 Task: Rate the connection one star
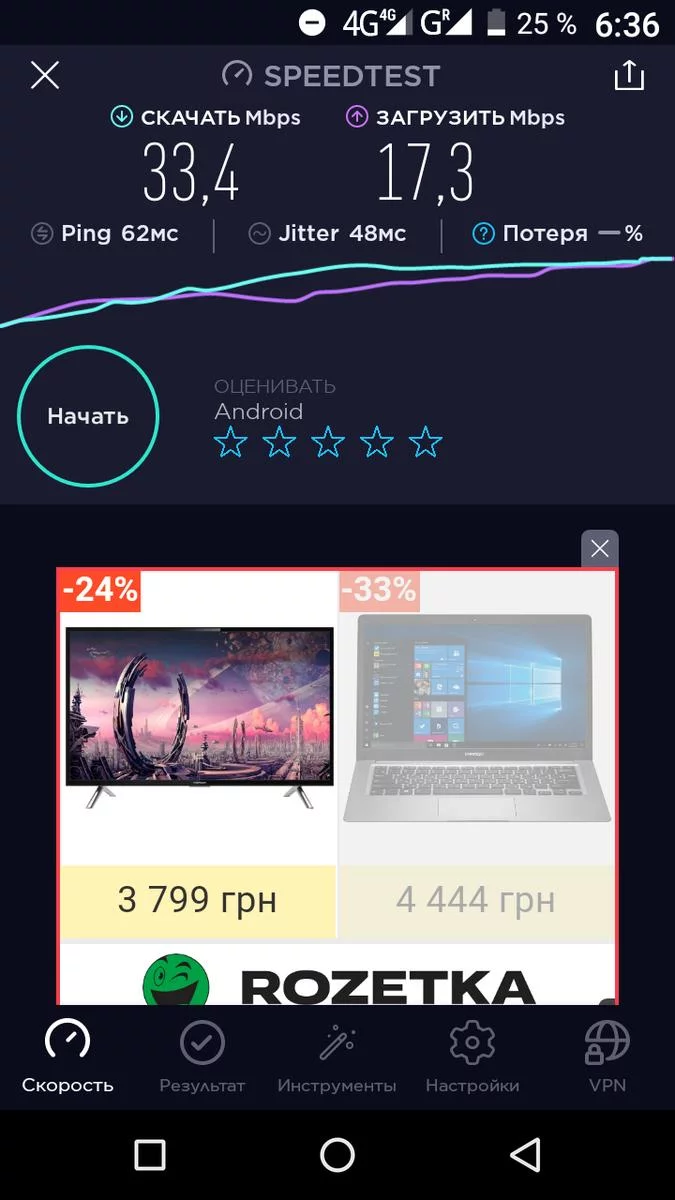(x=230, y=442)
